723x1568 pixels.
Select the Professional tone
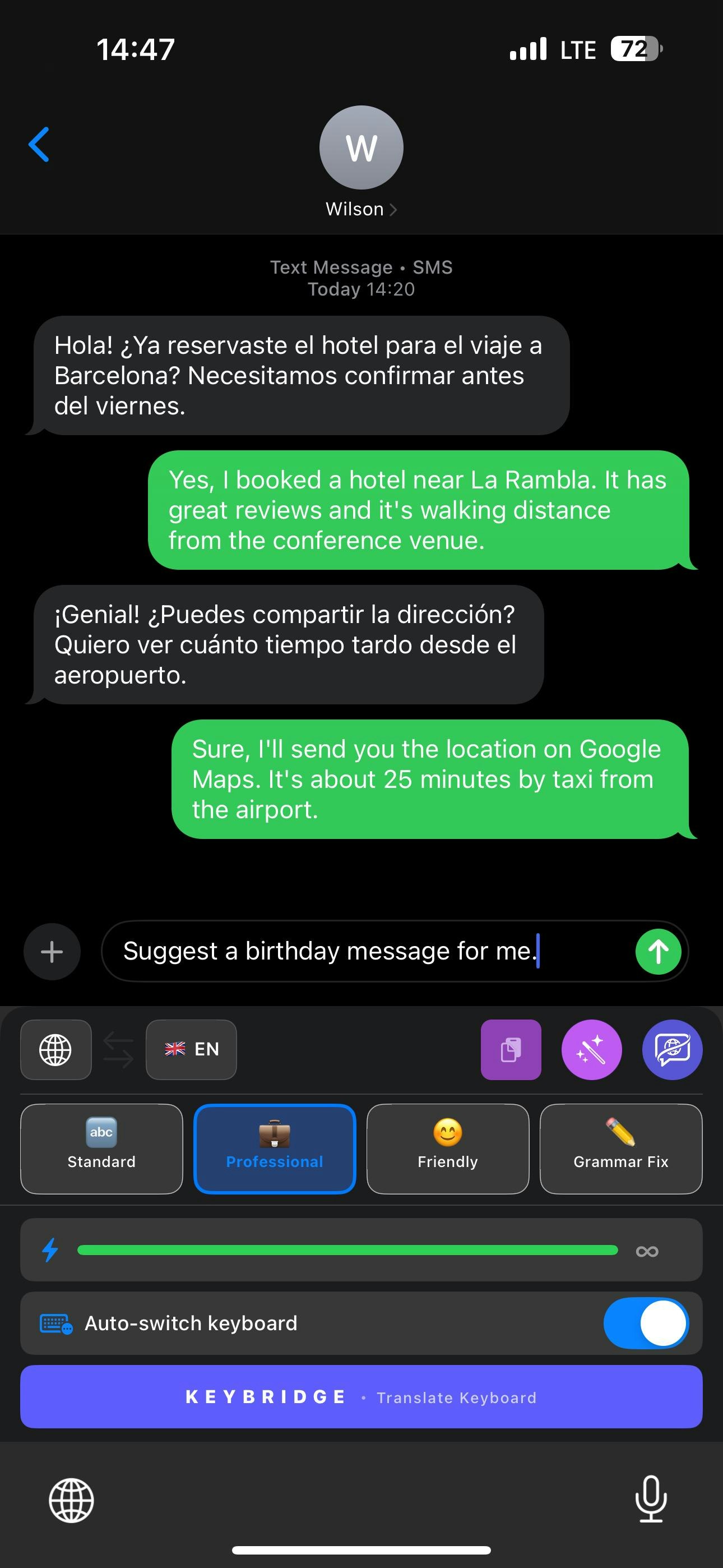point(275,1149)
